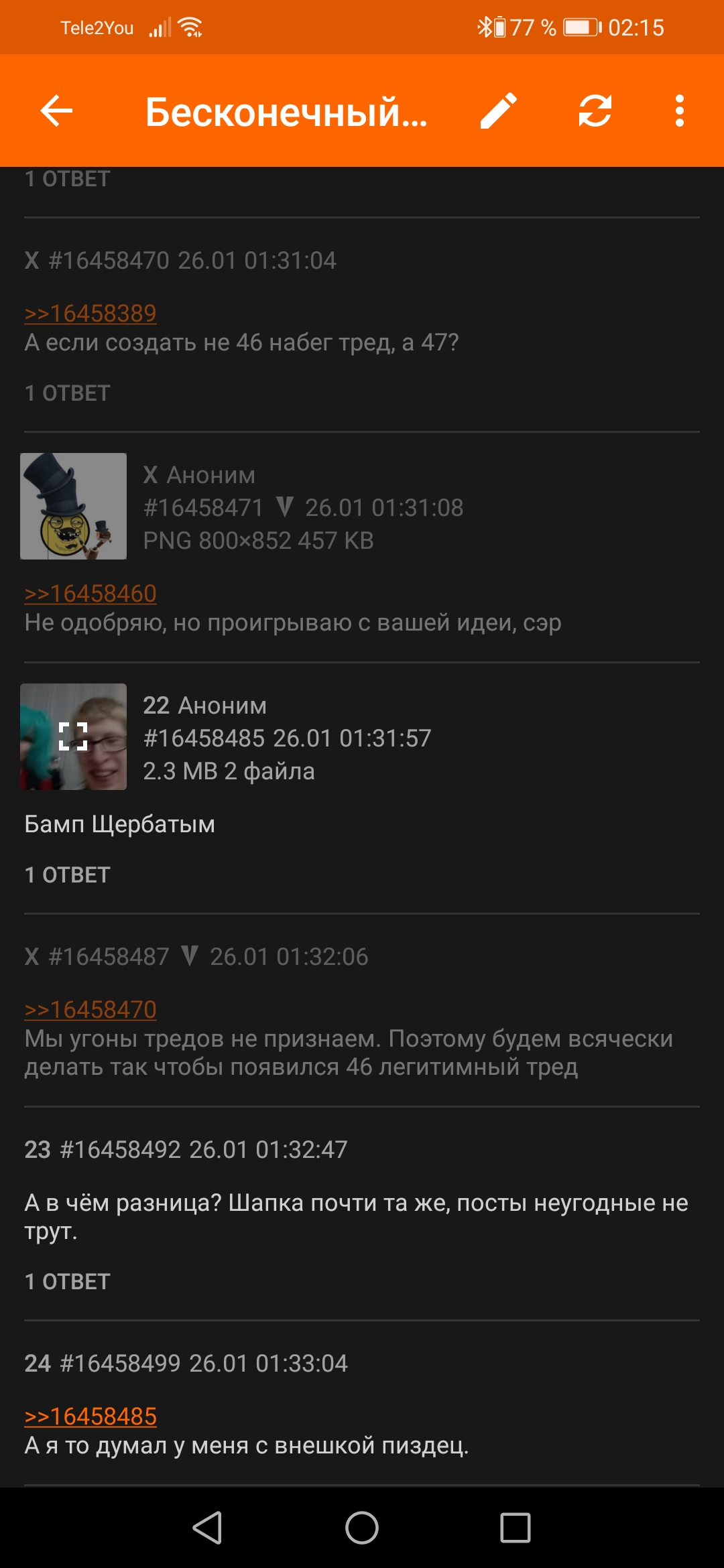Show the 1 reply under post #16458470

[x=67, y=393]
